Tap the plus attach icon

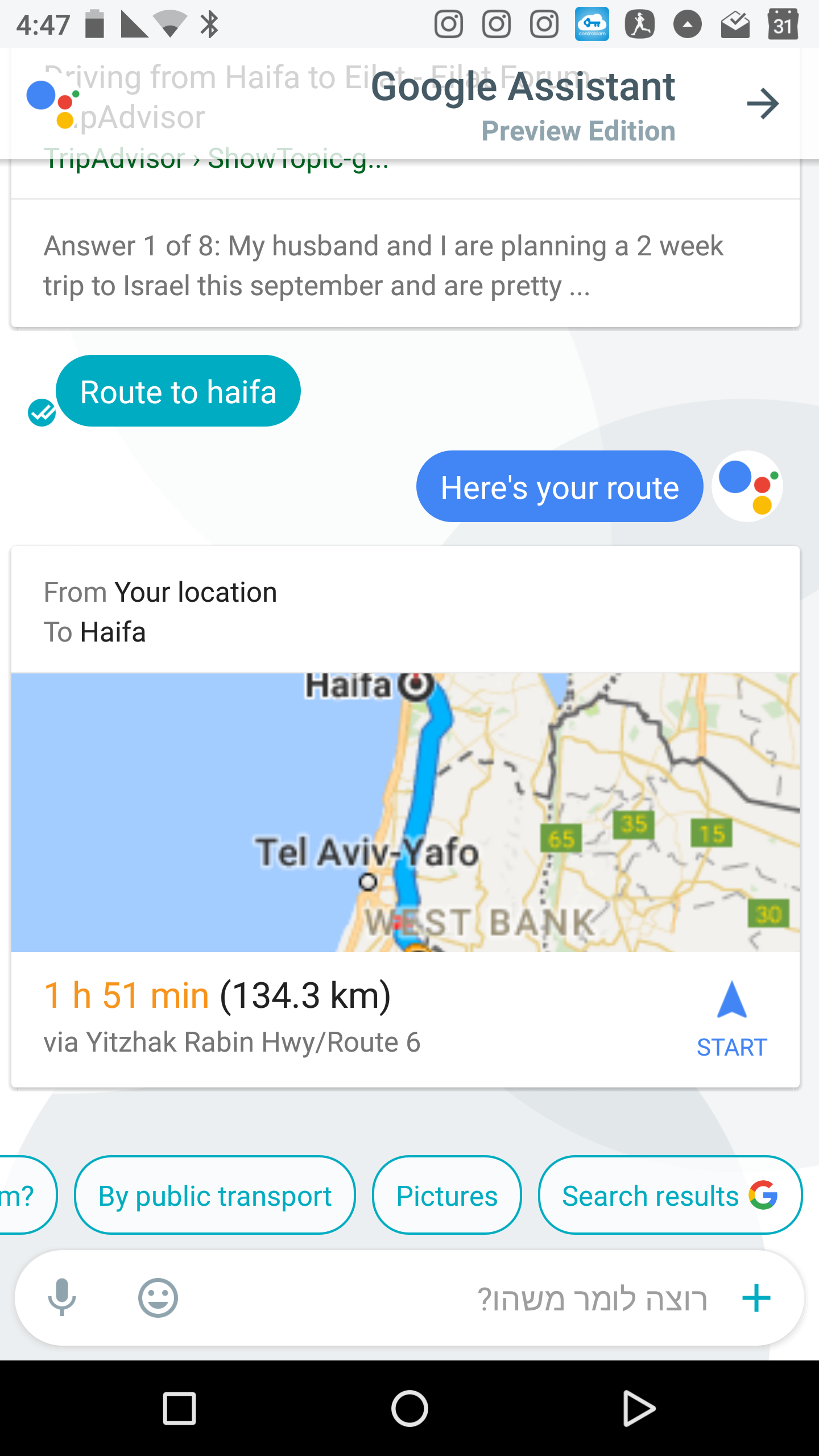click(x=756, y=1298)
